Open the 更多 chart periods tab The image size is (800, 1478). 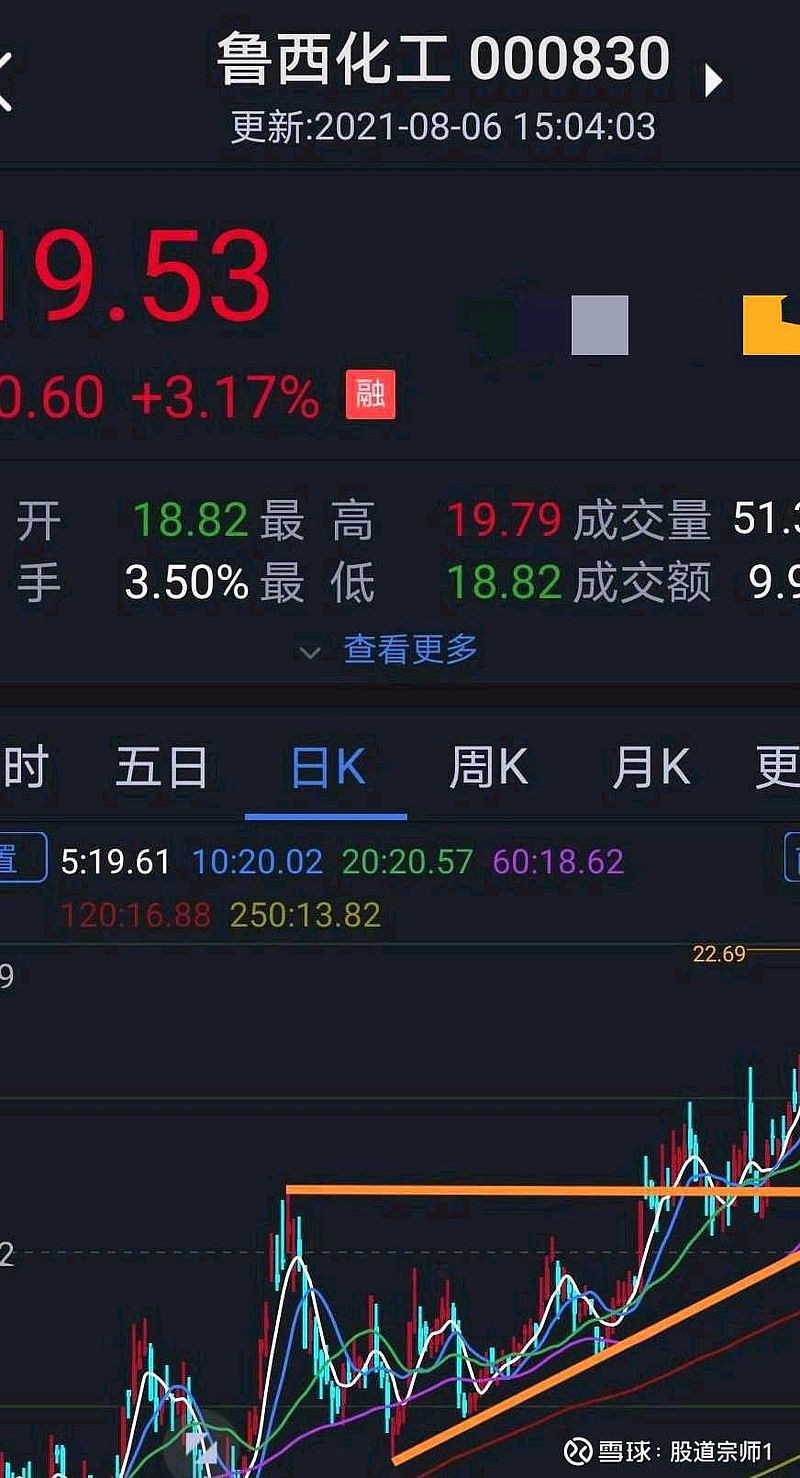click(x=778, y=768)
